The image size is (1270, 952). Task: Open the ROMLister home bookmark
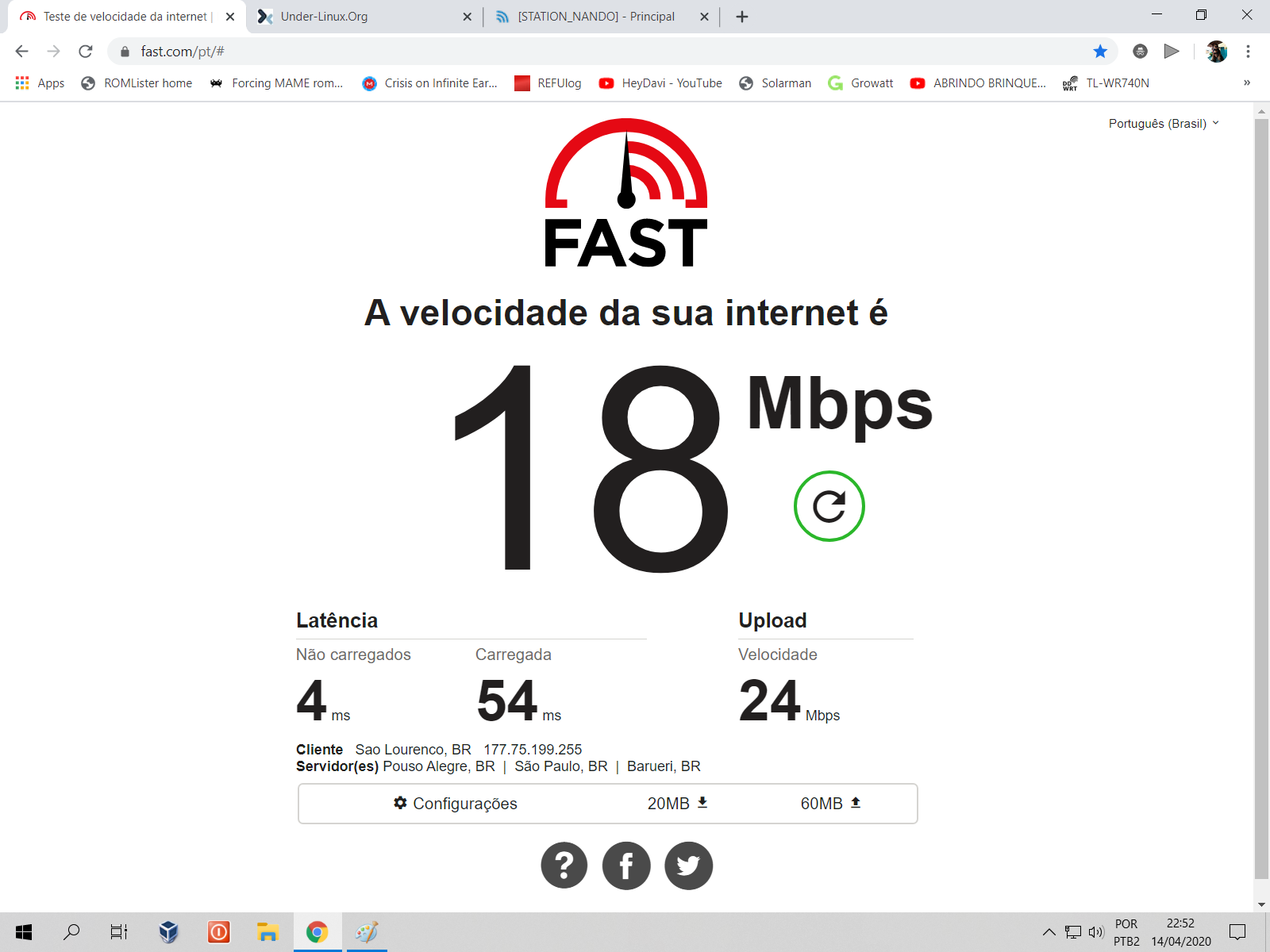pos(137,83)
